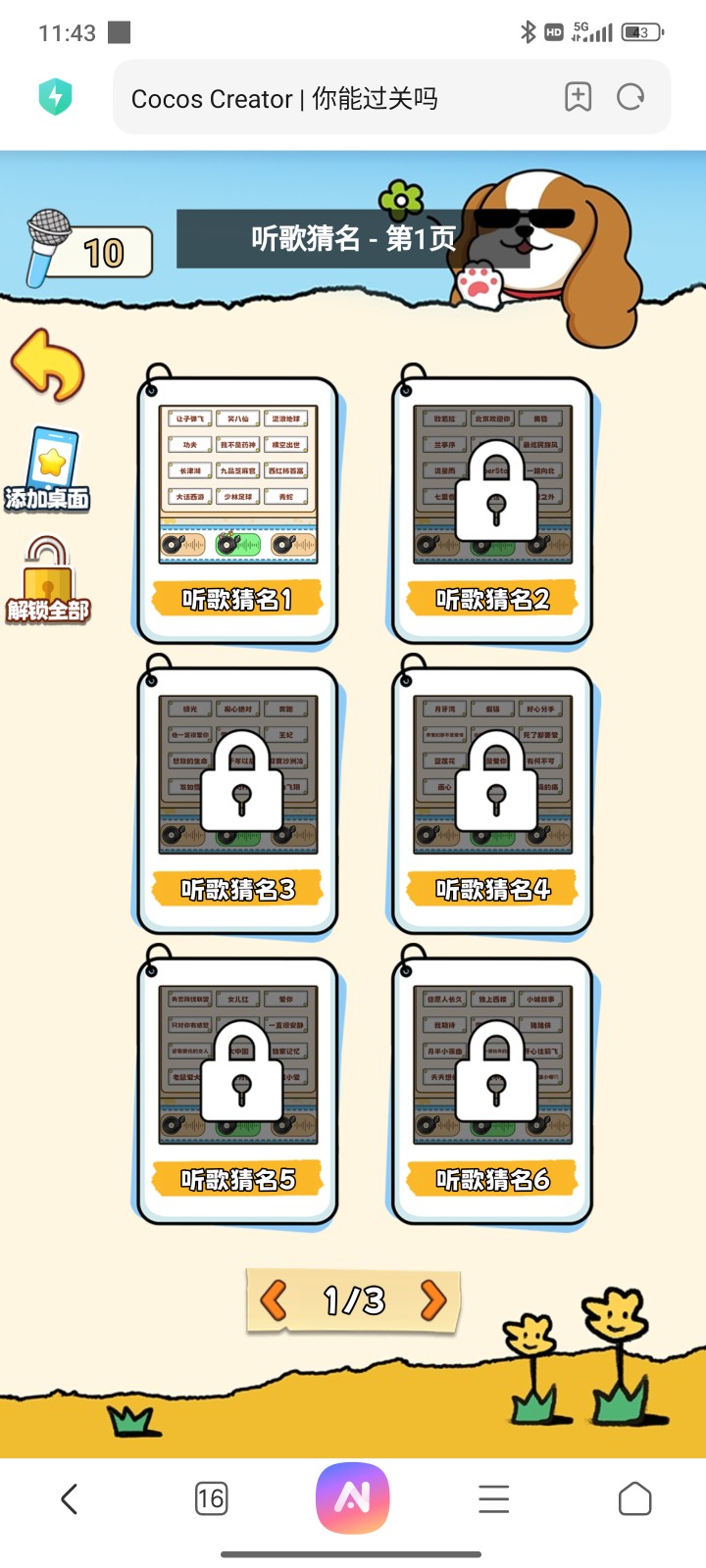The width and height of the screenshot is (706, 1568).
Task: Go to the next page arrow
Action: pos(432,1300)
